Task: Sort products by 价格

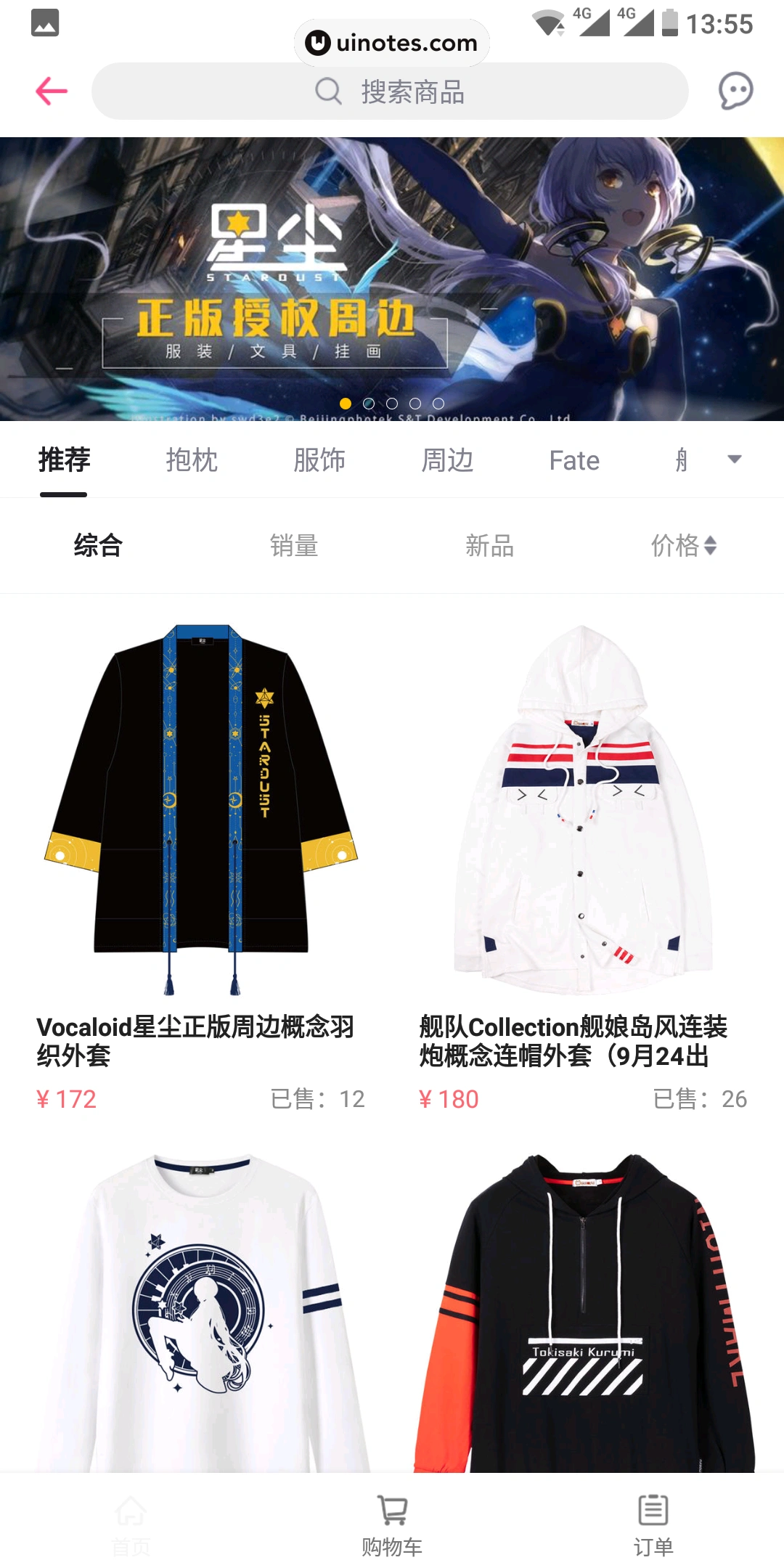Action: pos(683,545)
